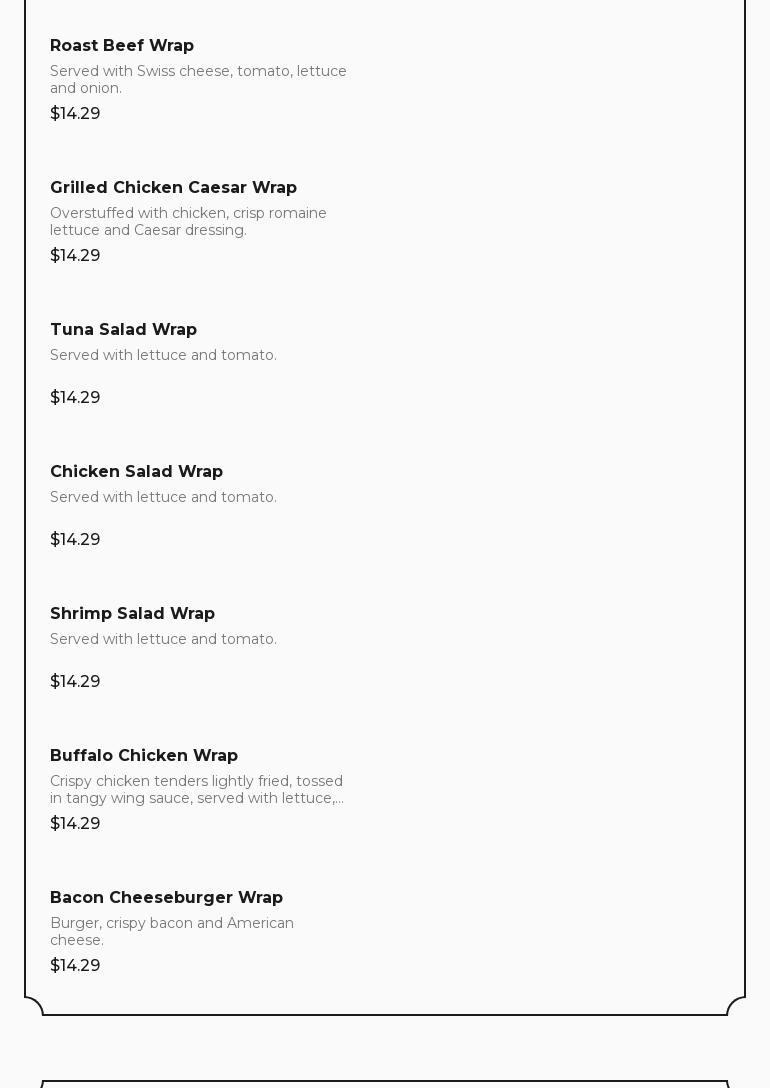Open Tuna Salad Wrap details
The height and width of the screenshot is (1088, 770).
pos(123,330)
